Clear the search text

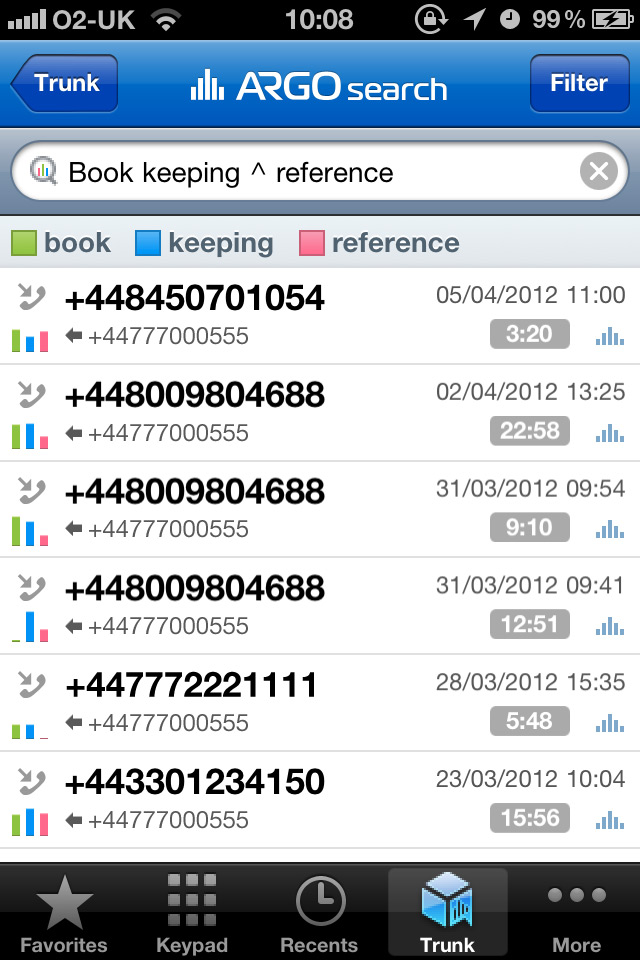(598, 172)
